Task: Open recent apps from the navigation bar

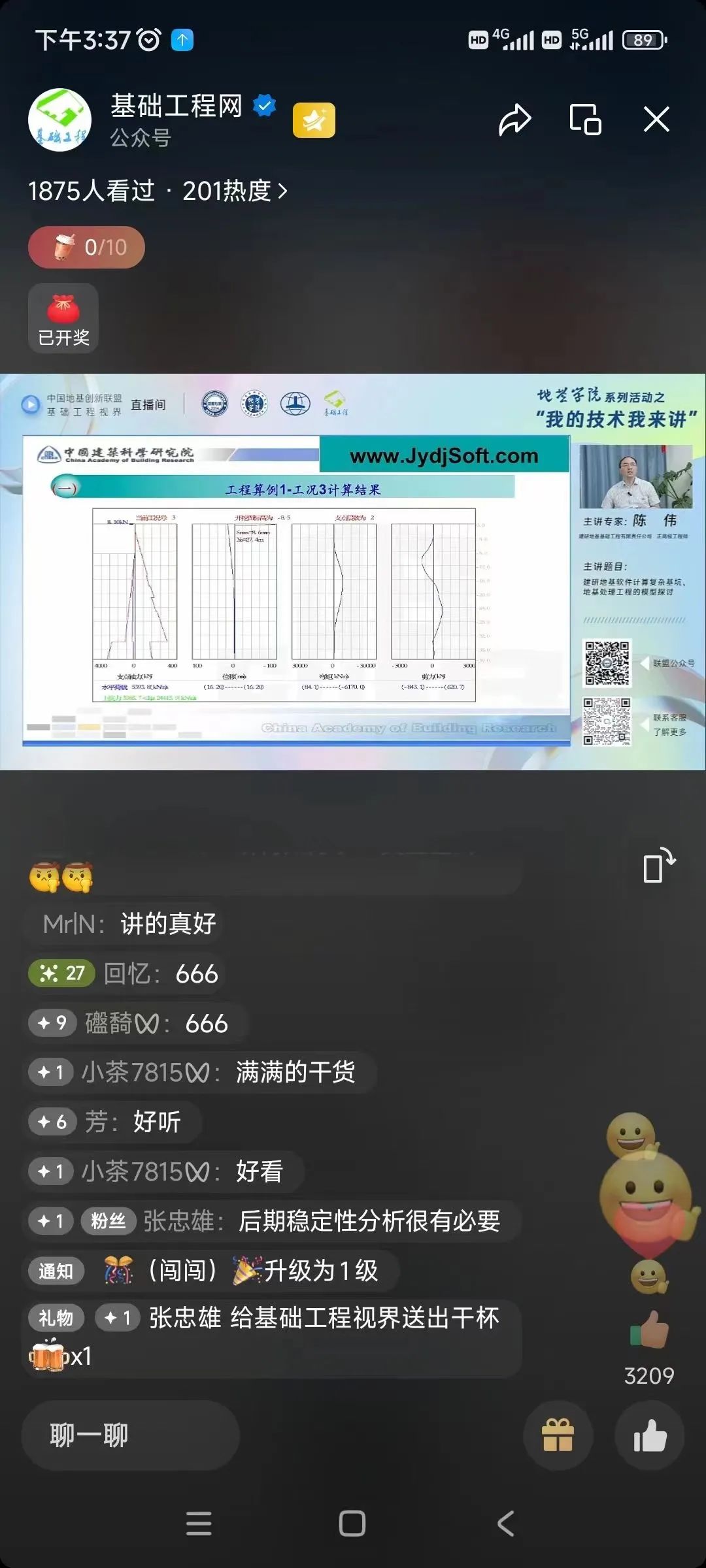Action: [199, 1524]
